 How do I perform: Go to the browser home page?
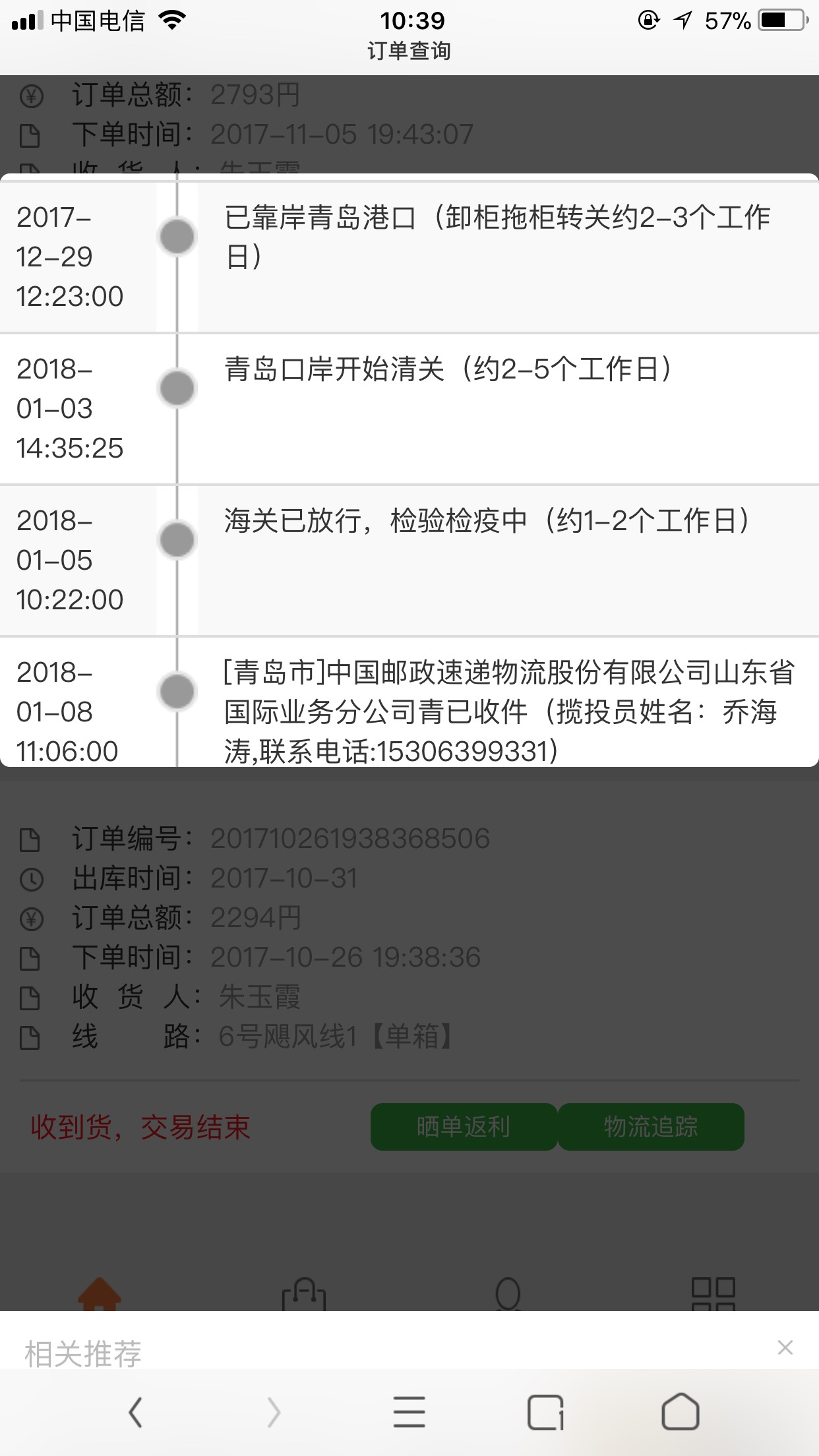[x=681, y=1412]
